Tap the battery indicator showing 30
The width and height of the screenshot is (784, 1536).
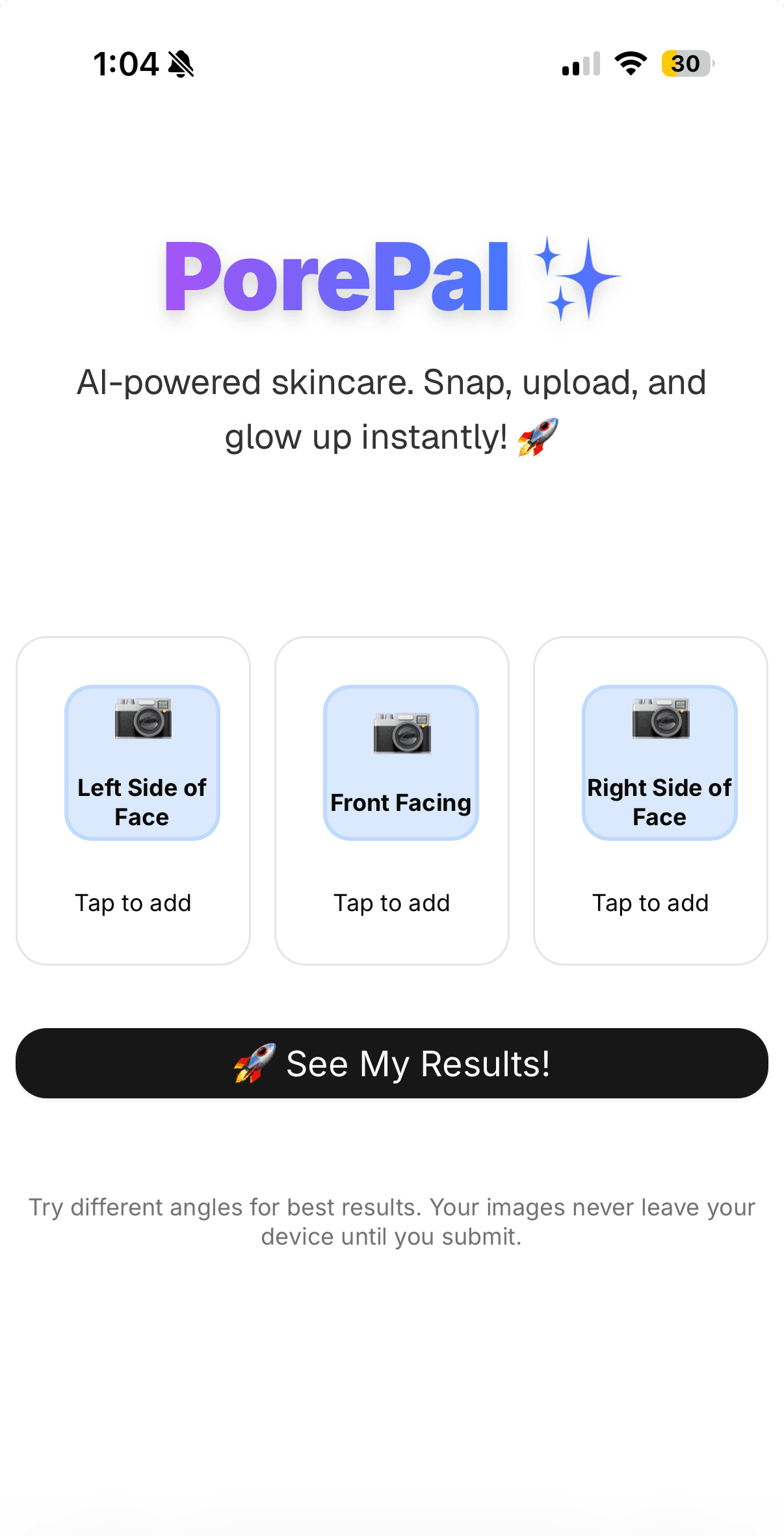[x=685, y=63]
